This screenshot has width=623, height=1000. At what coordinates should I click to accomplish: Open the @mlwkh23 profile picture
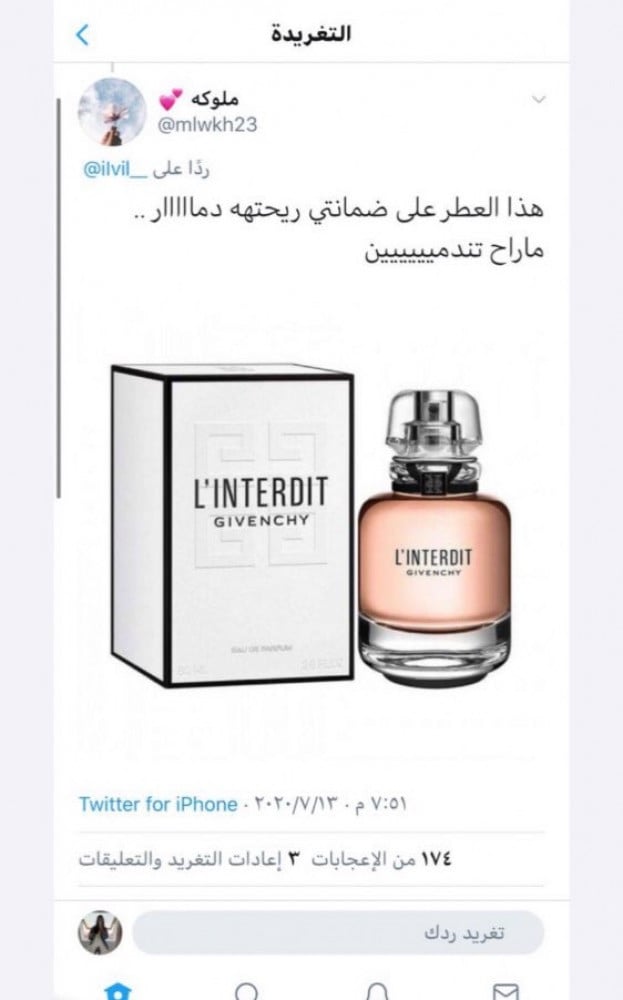pyautogui.click(x=112, y=112)
